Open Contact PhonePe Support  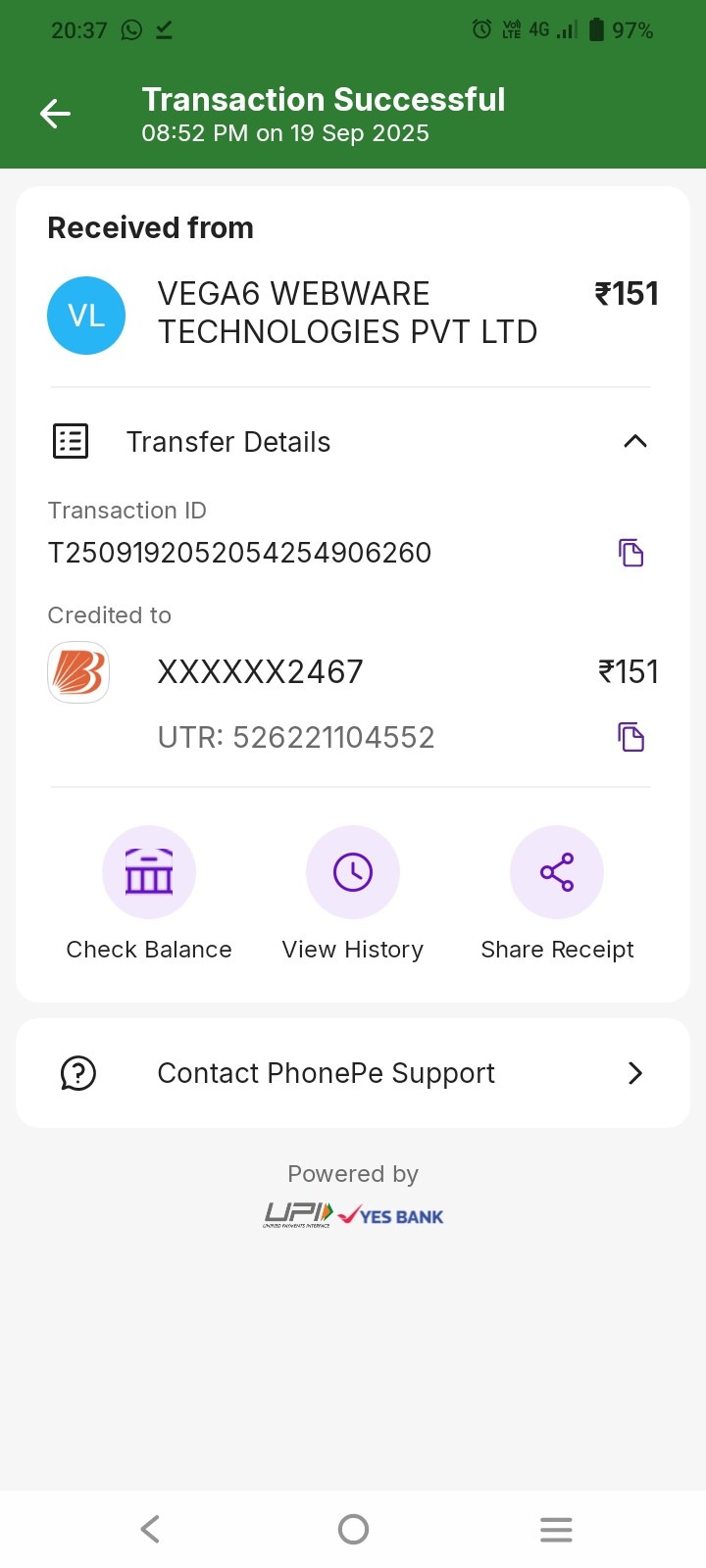(353, 1073)
